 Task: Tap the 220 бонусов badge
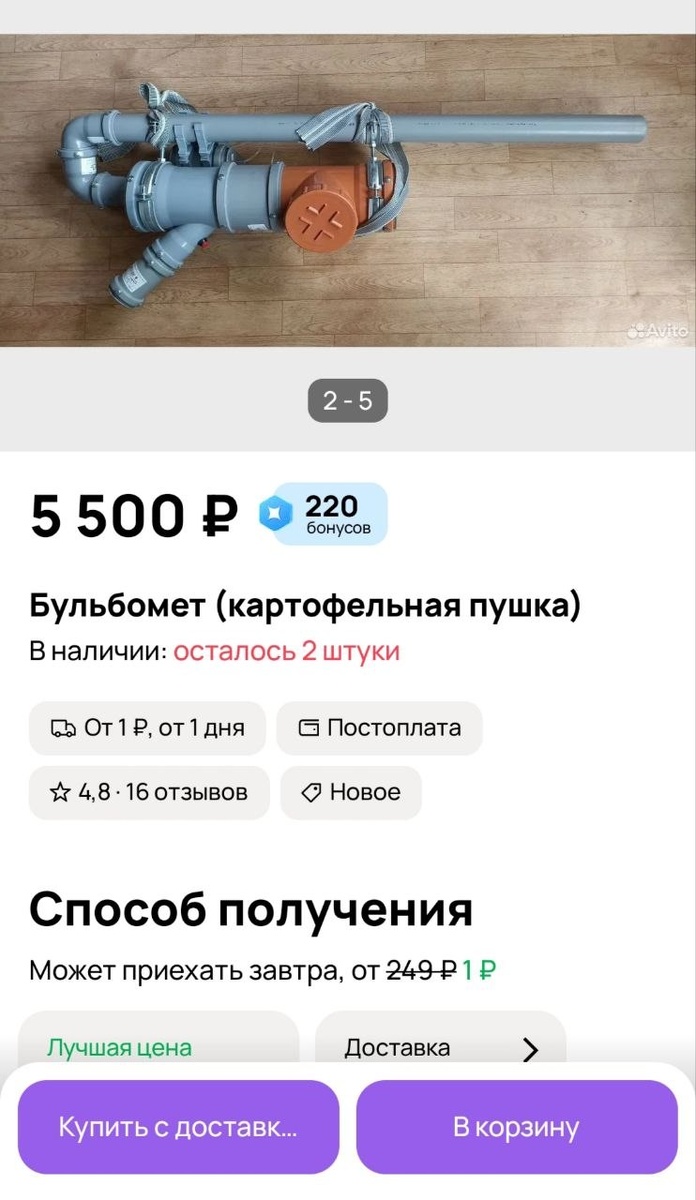pyautogui.click(x=322, y=514)
